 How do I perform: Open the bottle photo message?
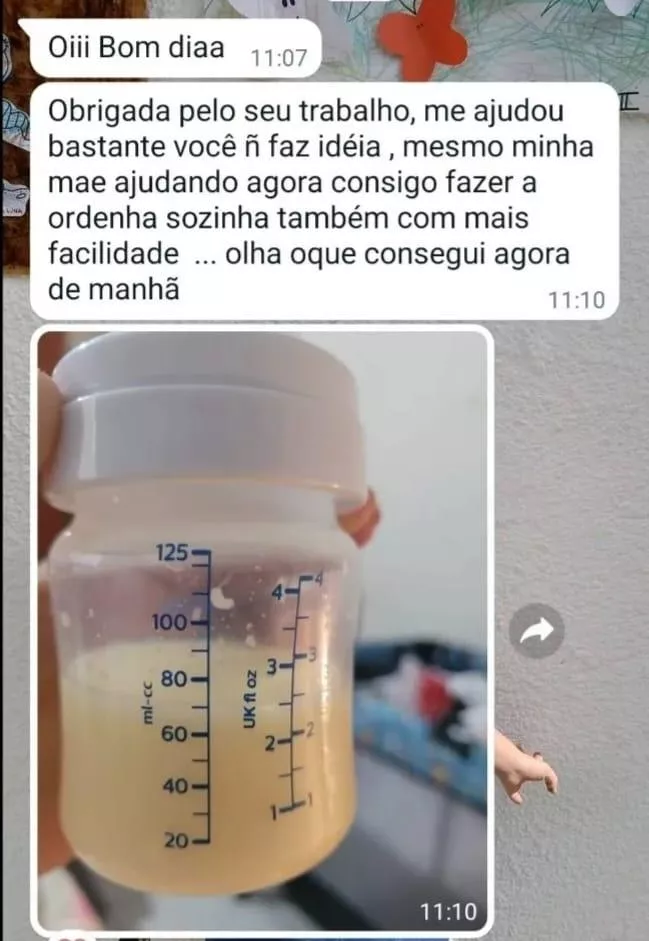[265, 630]
